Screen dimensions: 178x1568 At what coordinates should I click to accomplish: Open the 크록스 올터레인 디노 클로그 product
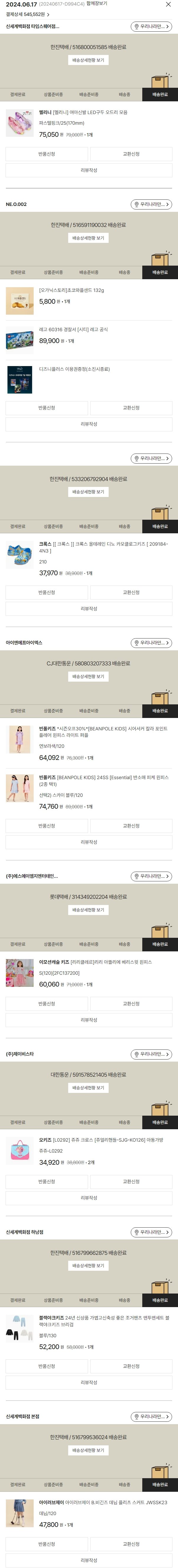tap(103, 547)
